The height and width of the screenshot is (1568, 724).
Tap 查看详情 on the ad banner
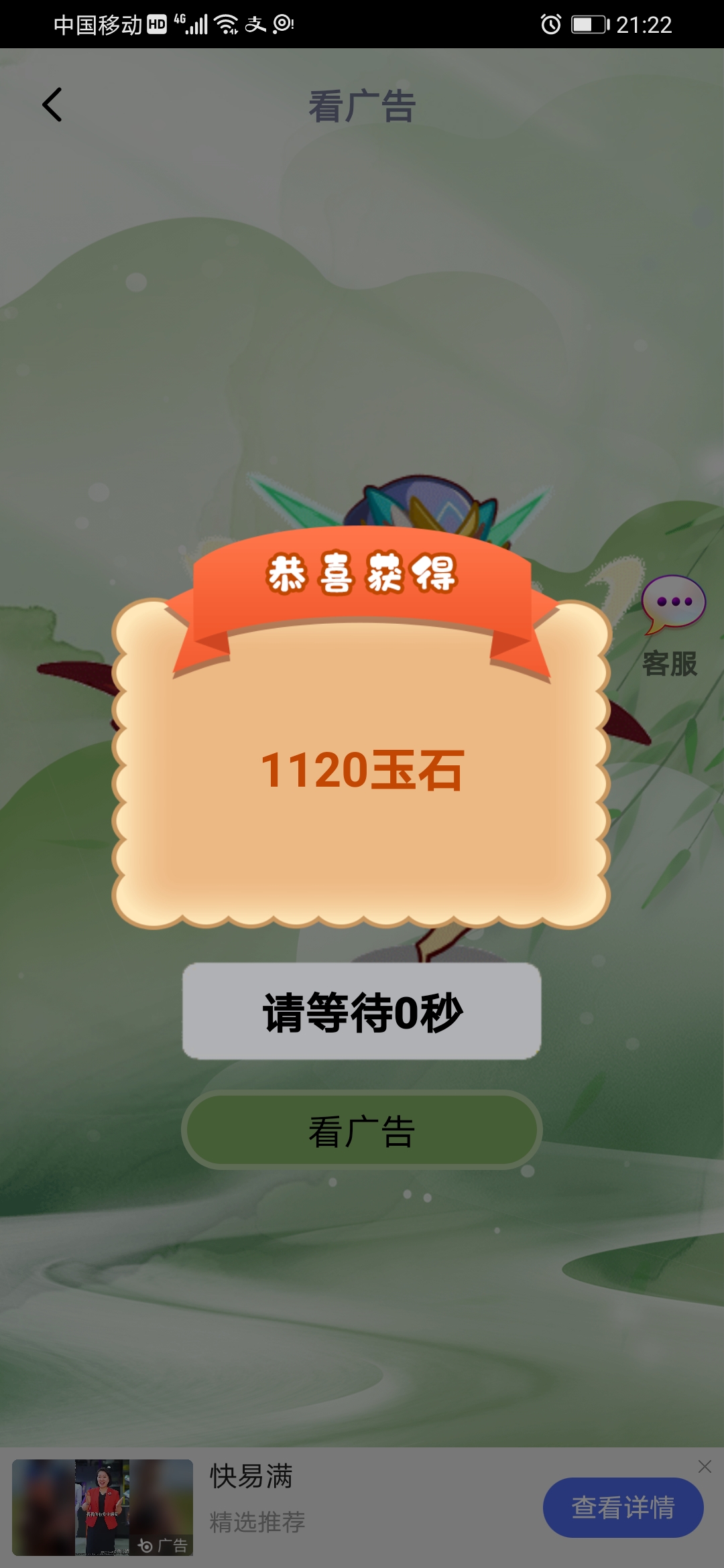623,1508
